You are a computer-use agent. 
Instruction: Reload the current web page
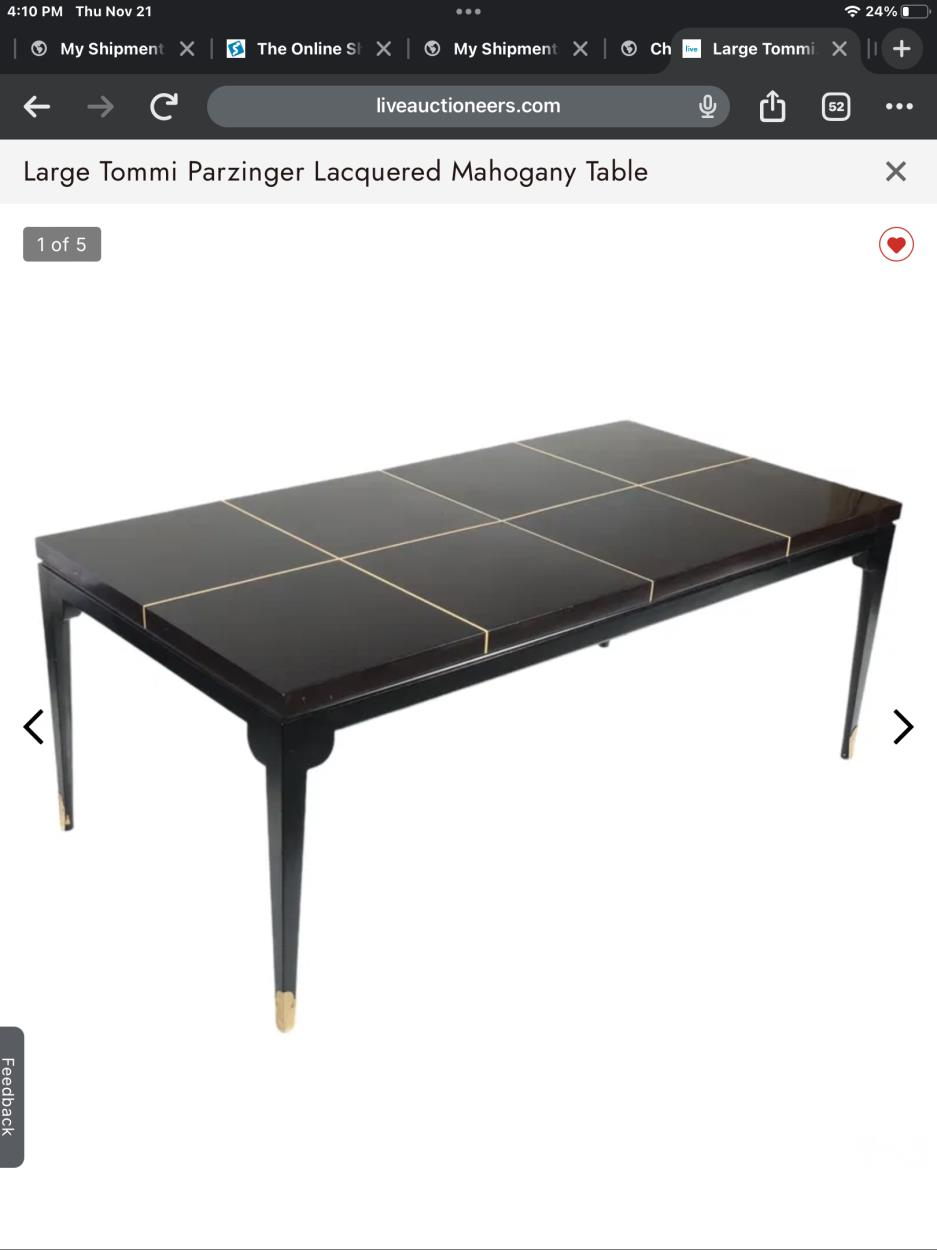(x=164, y=106)
